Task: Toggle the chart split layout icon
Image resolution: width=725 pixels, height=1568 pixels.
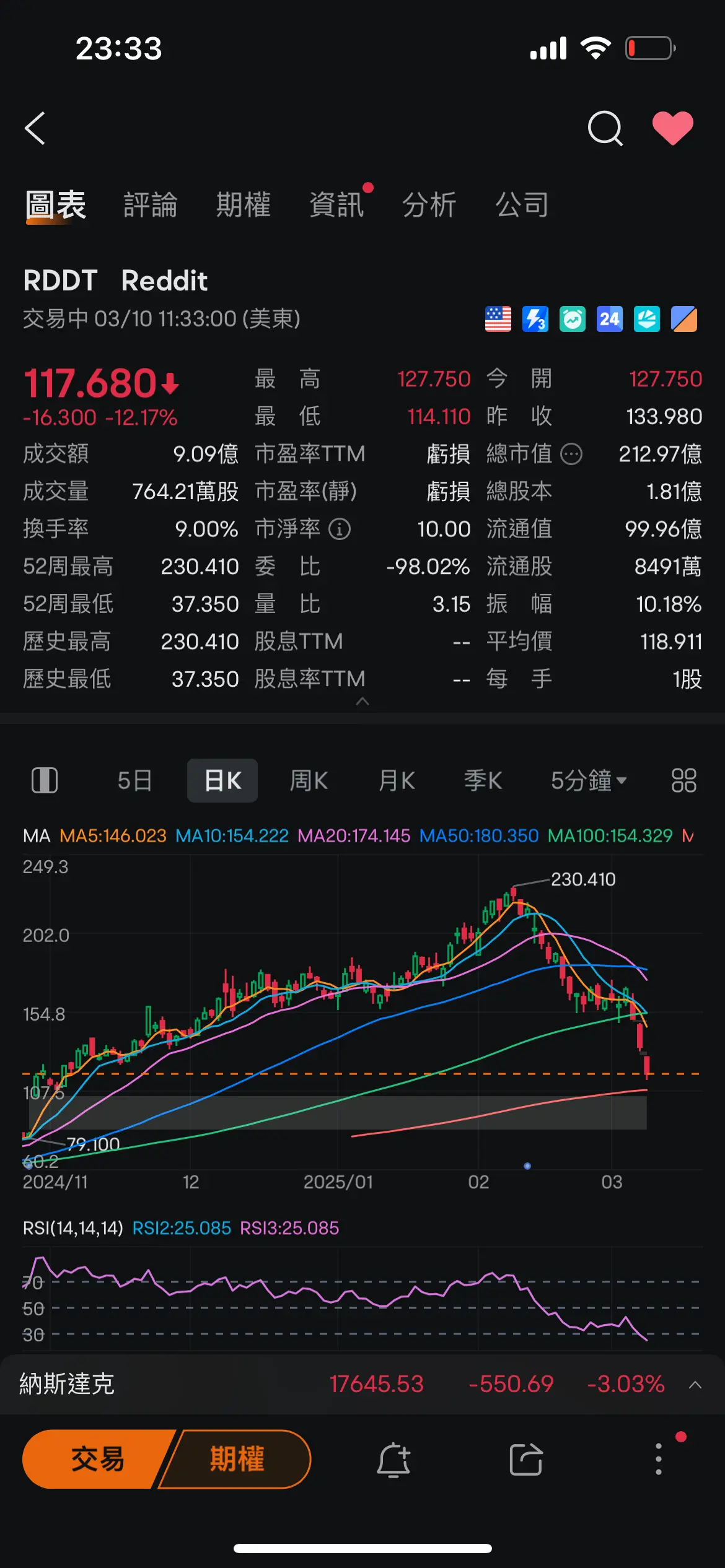Action: point(45,780)
